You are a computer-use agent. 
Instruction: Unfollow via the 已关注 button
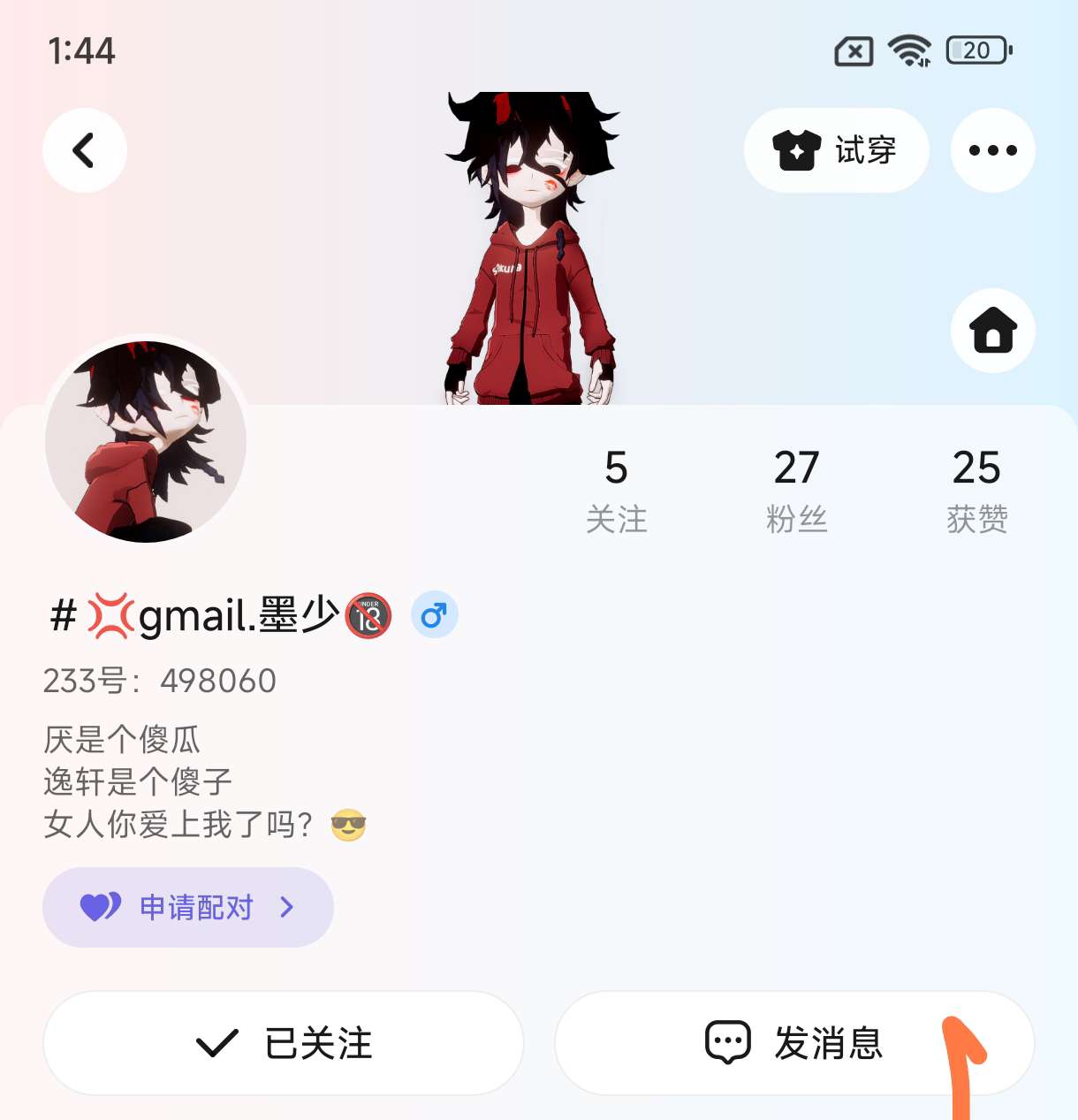[x=283, y=1043]
